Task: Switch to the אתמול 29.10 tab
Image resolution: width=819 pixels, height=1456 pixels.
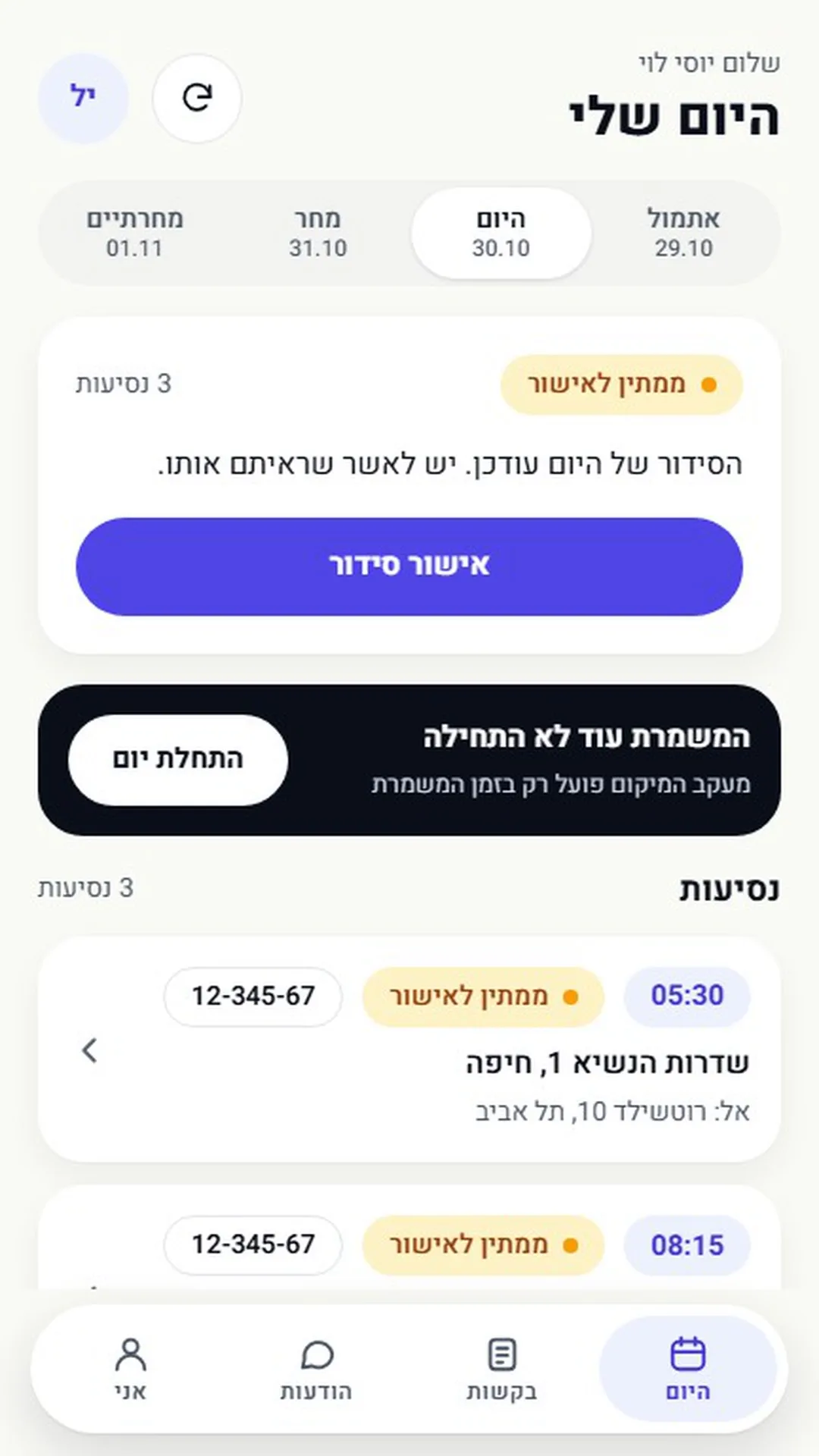Action: pyautogui.click(x=684, y=232)
